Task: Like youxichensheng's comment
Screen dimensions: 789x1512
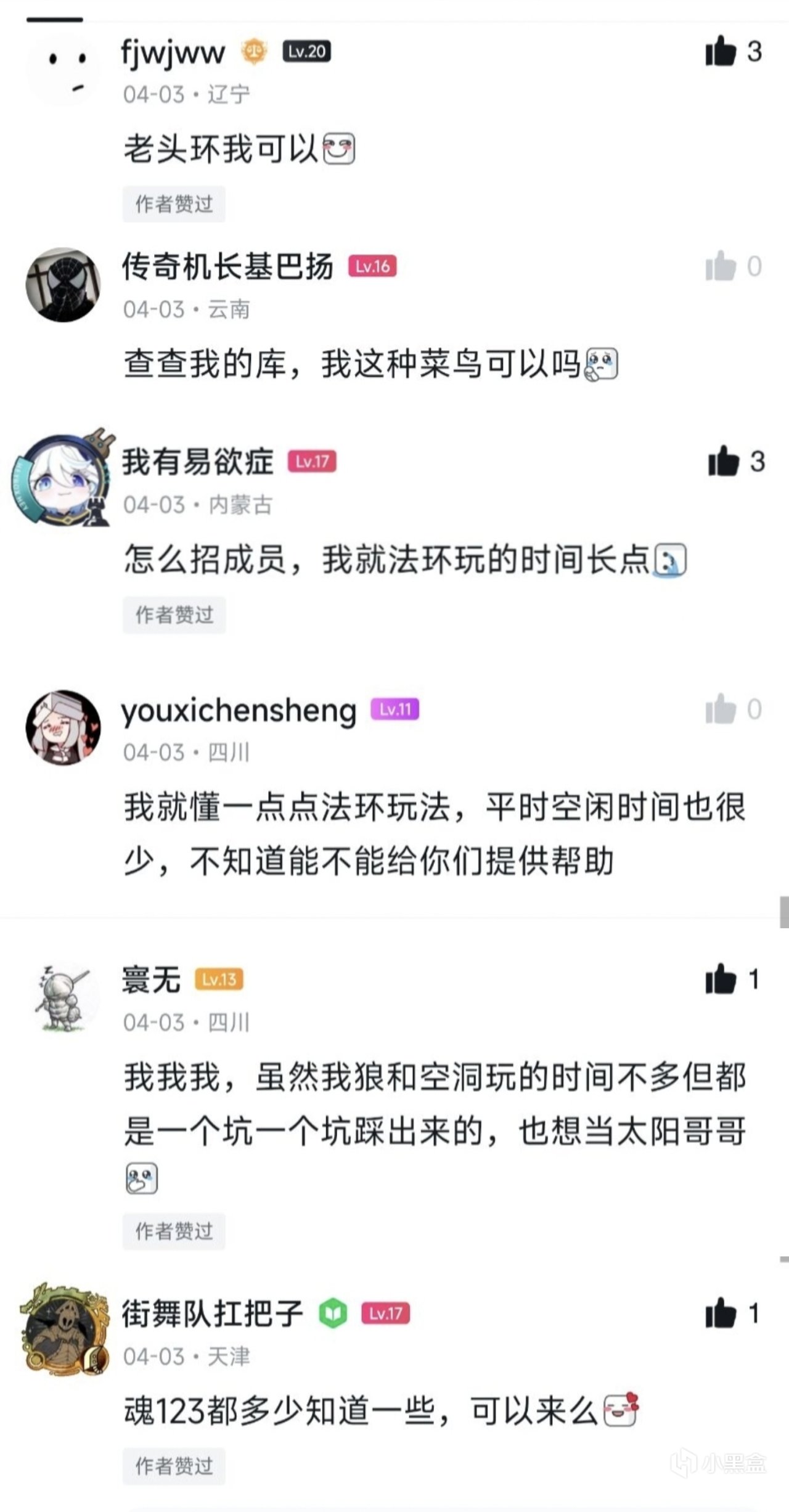Action: [x=721, y=709]
